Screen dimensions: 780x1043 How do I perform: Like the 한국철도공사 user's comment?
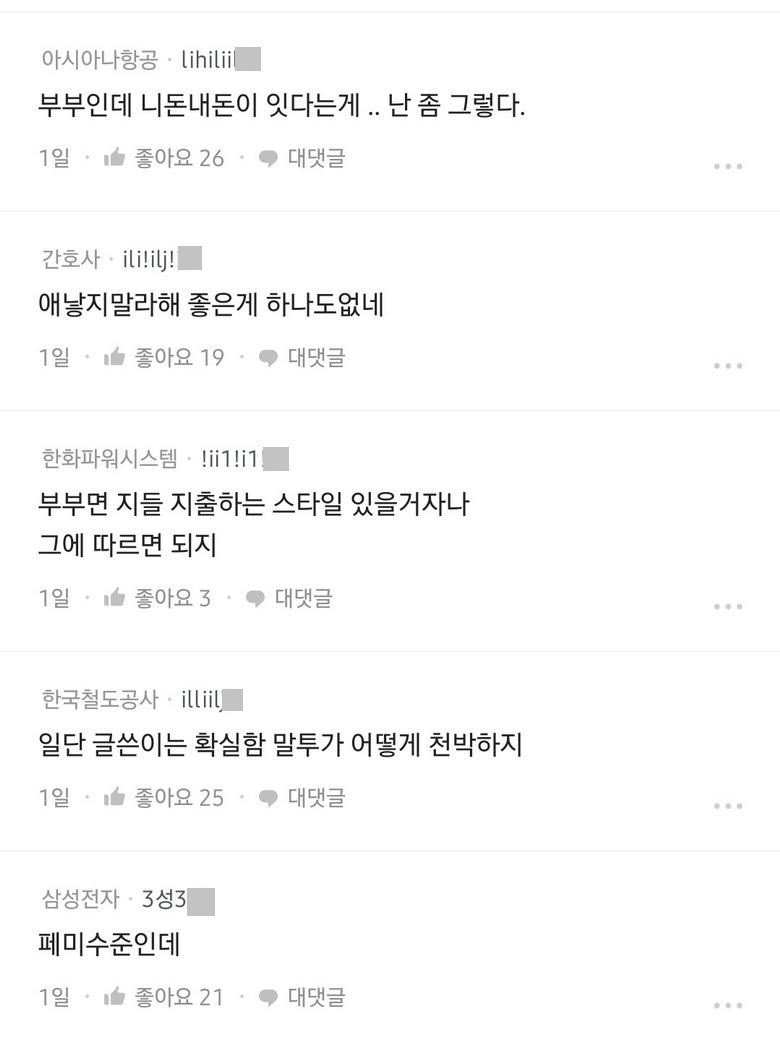pos(115,798)
